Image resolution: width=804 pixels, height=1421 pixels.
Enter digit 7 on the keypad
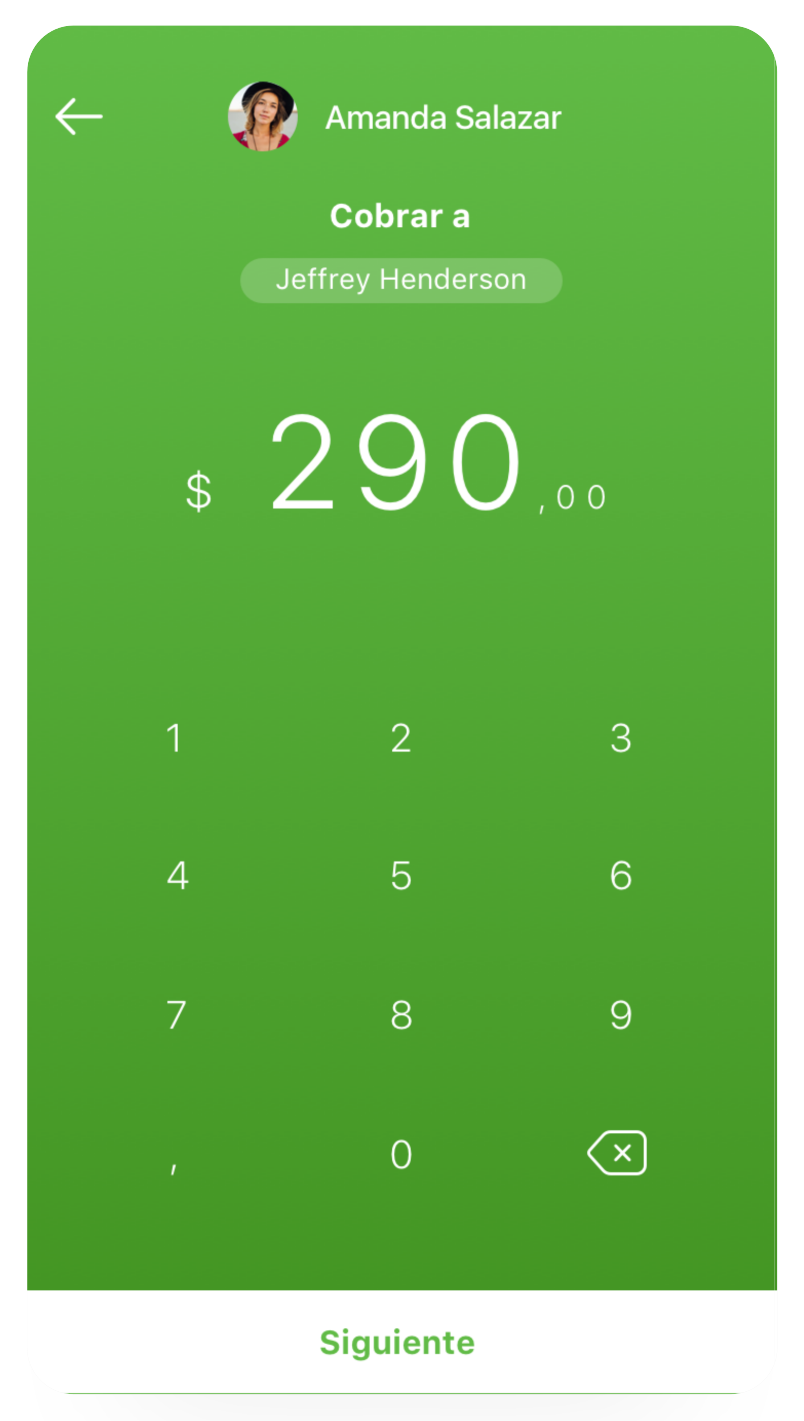(176, 1015)
